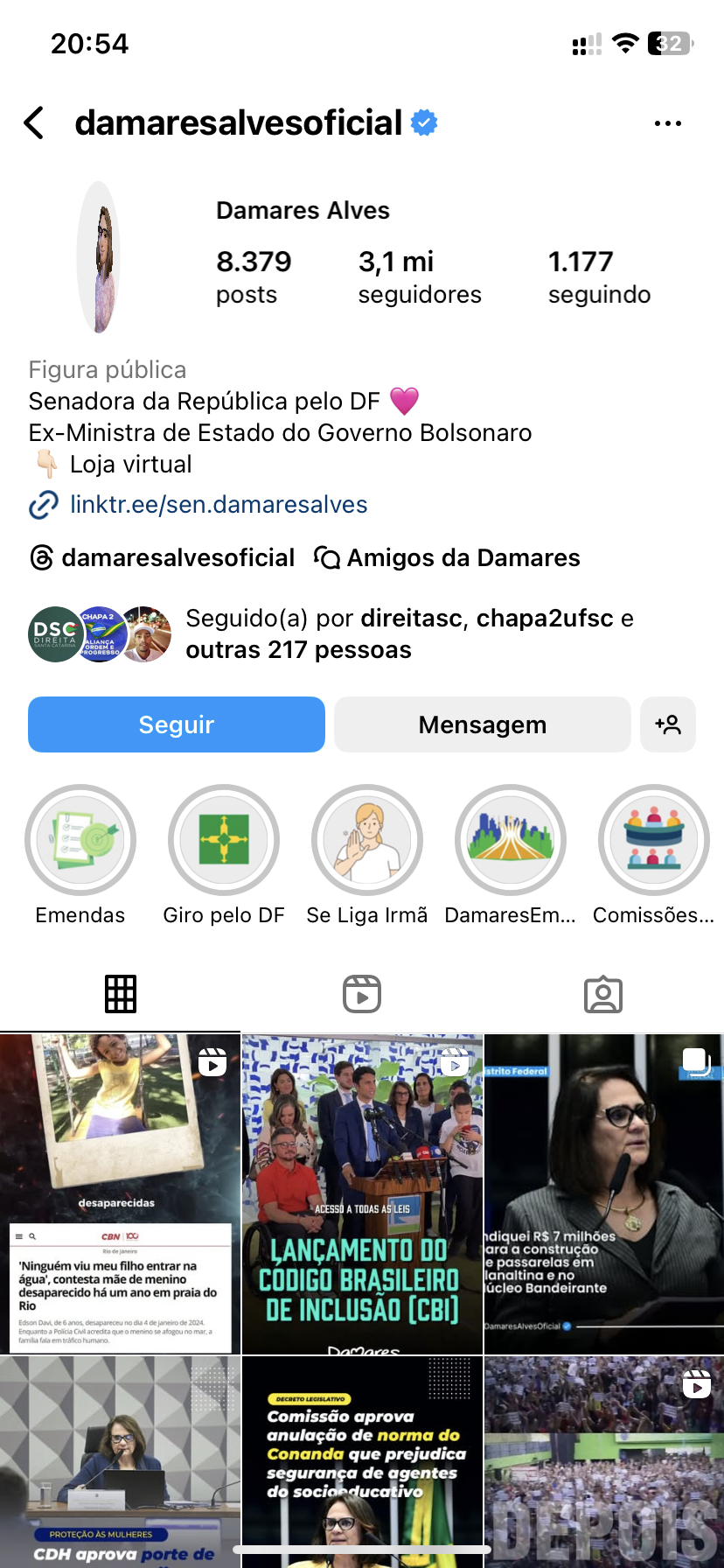See followers in common: direitasc, chapa2ufsc
724x1568 pixels.
point(297,634)
